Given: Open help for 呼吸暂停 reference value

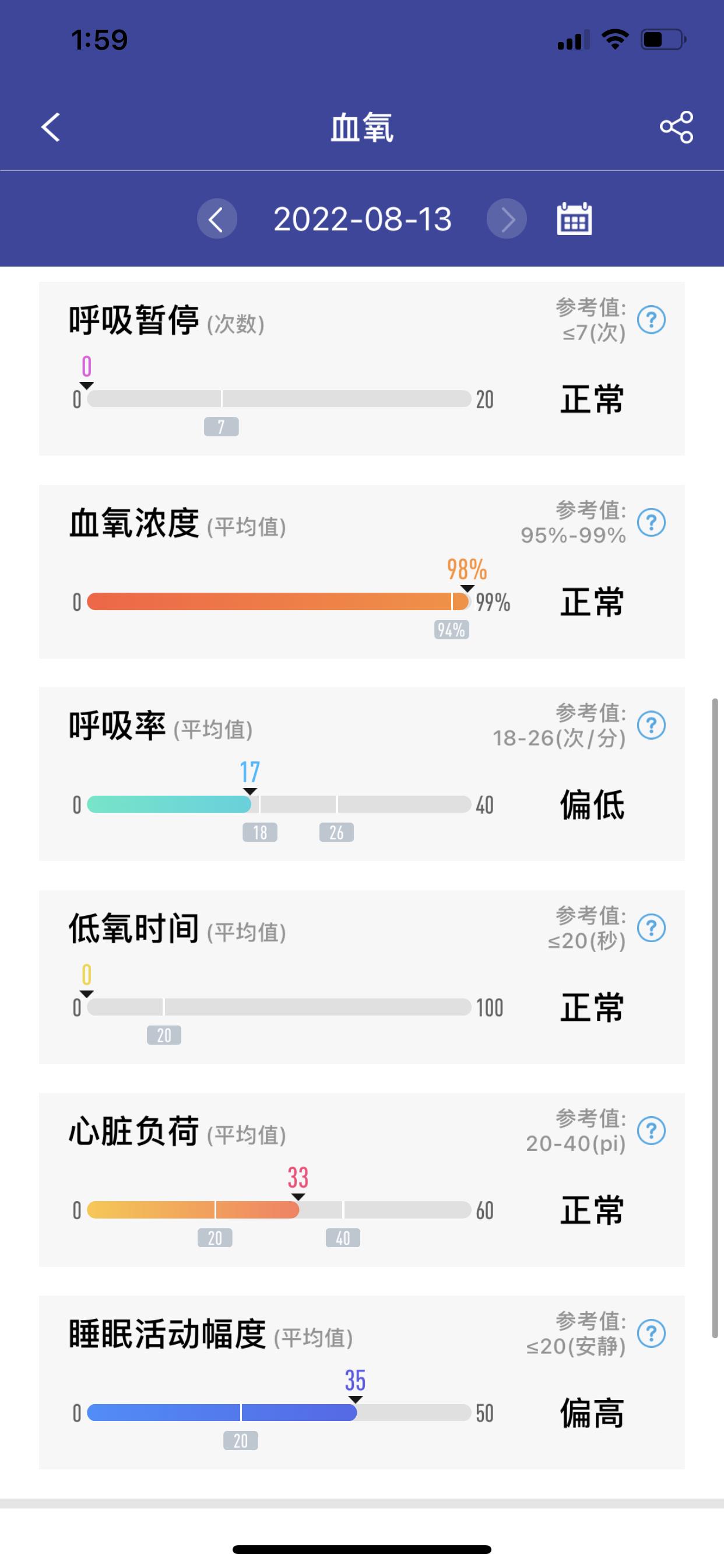Looking at the screenshot, I should 652,319.
